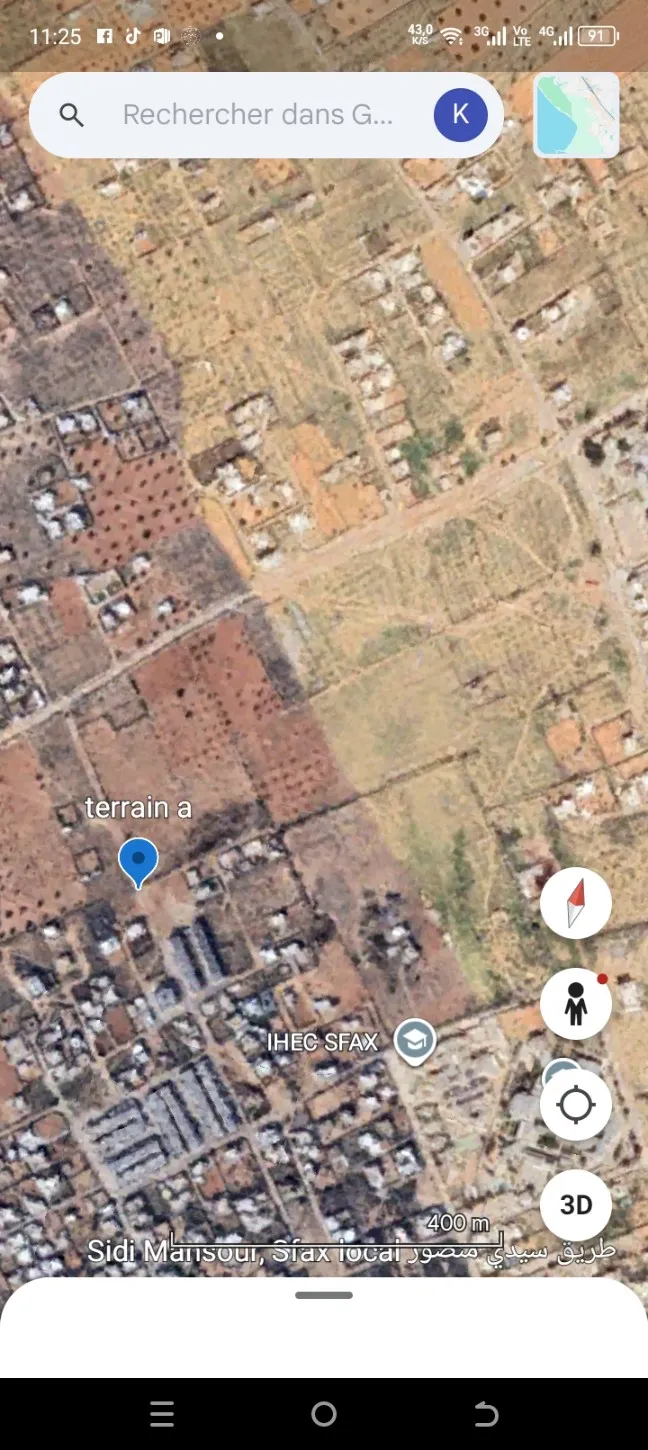The image size is (648, 1450).
Task: Reset orientation with the compass button
Action: 575,903
